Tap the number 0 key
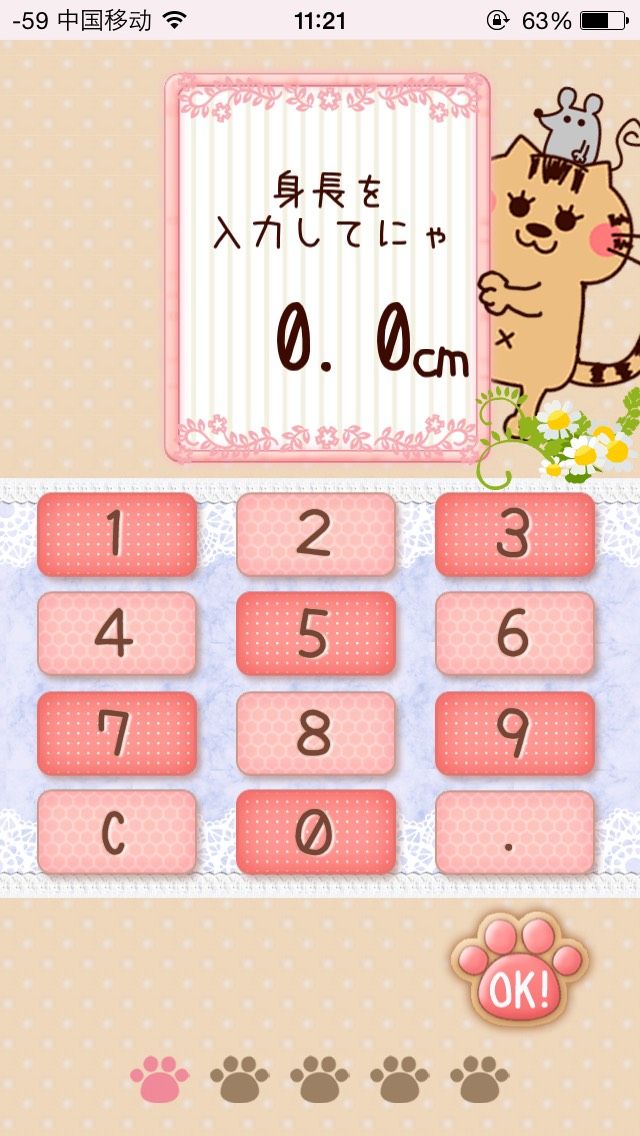The width and height of the screenshot is (640, 1136). coord(315,832)
